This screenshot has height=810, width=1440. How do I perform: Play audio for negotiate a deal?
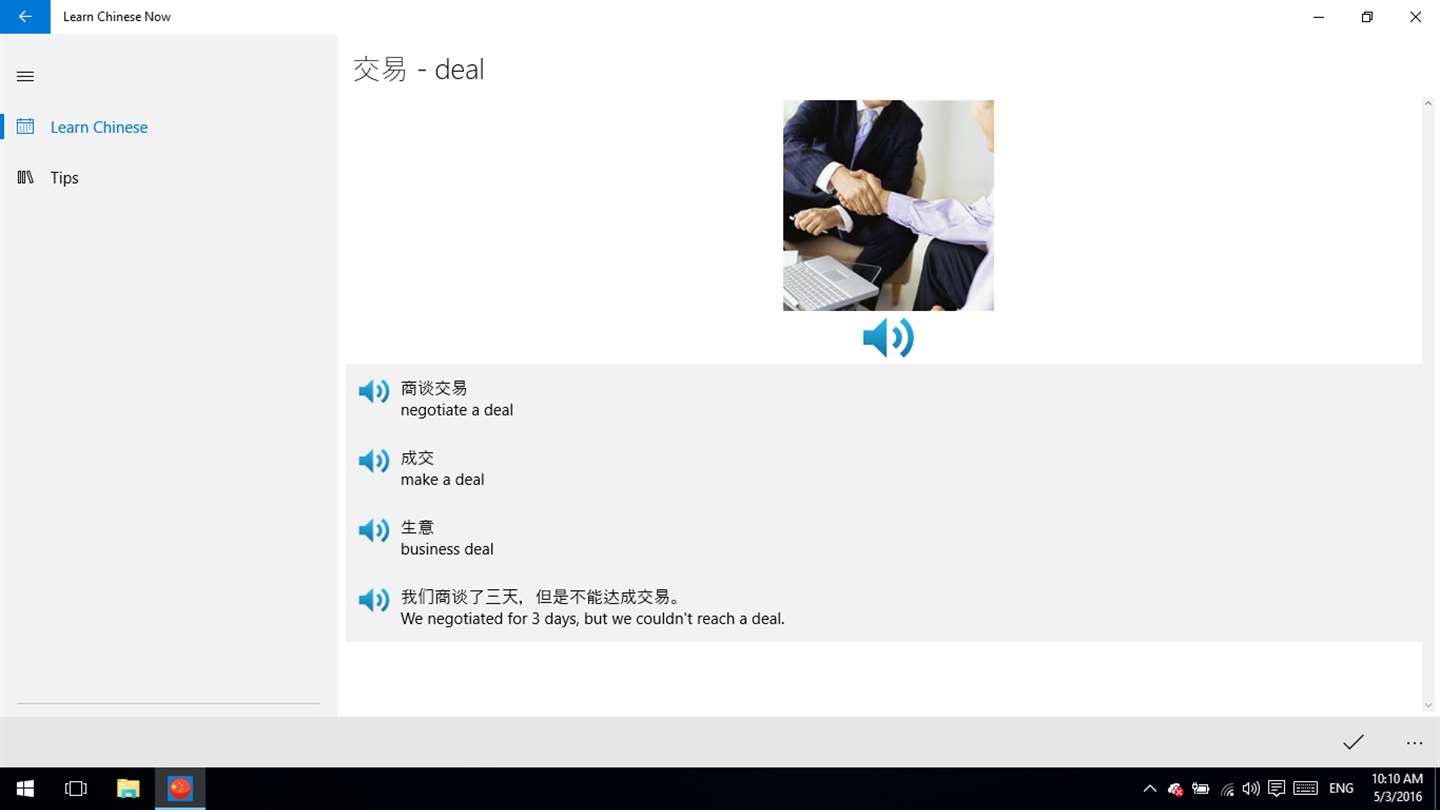[x=374, y=392]
